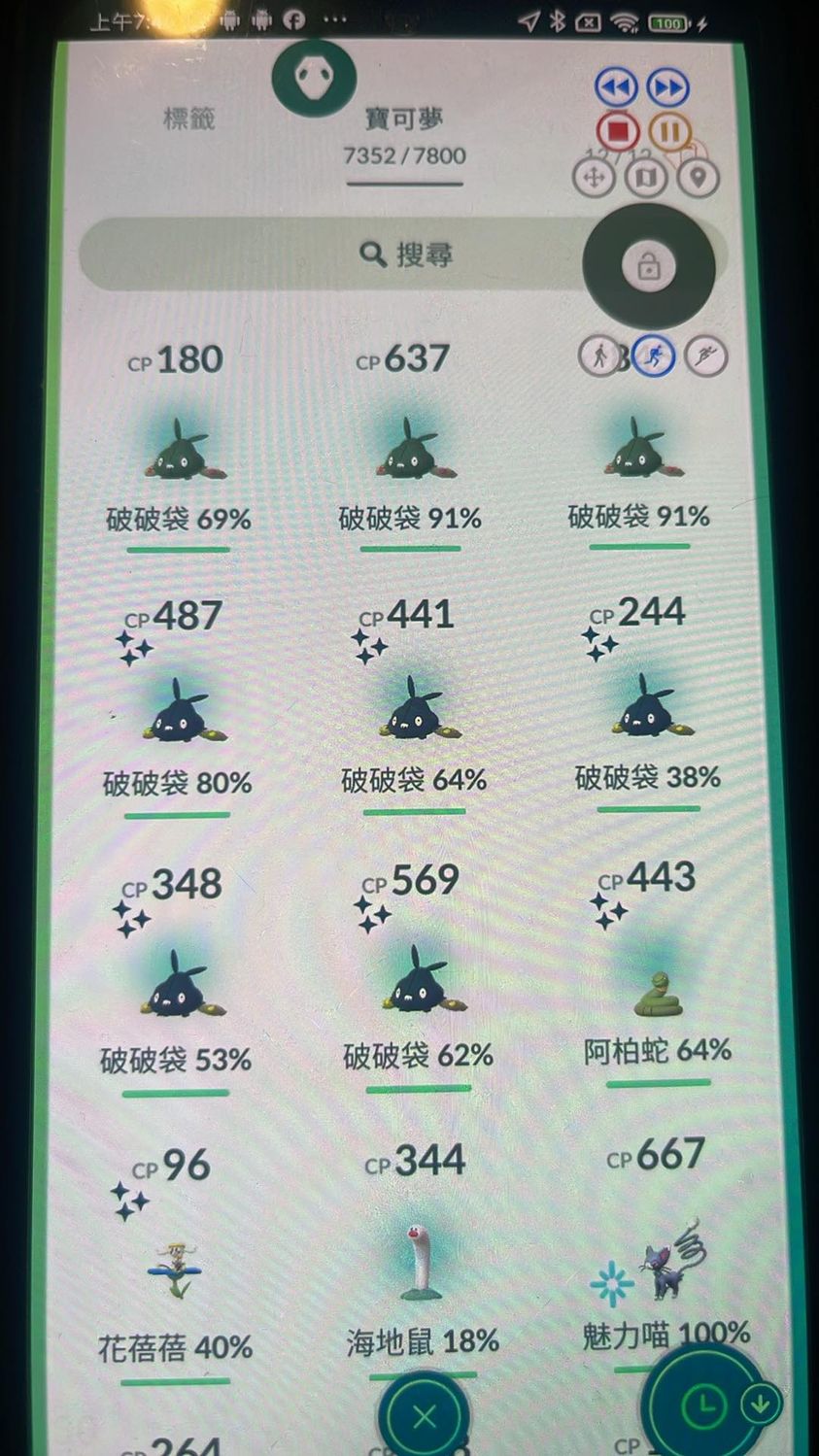Viewport: 819px width, 1456px height.
Task: Tap the orange pause button
Action: click(669, 131)
